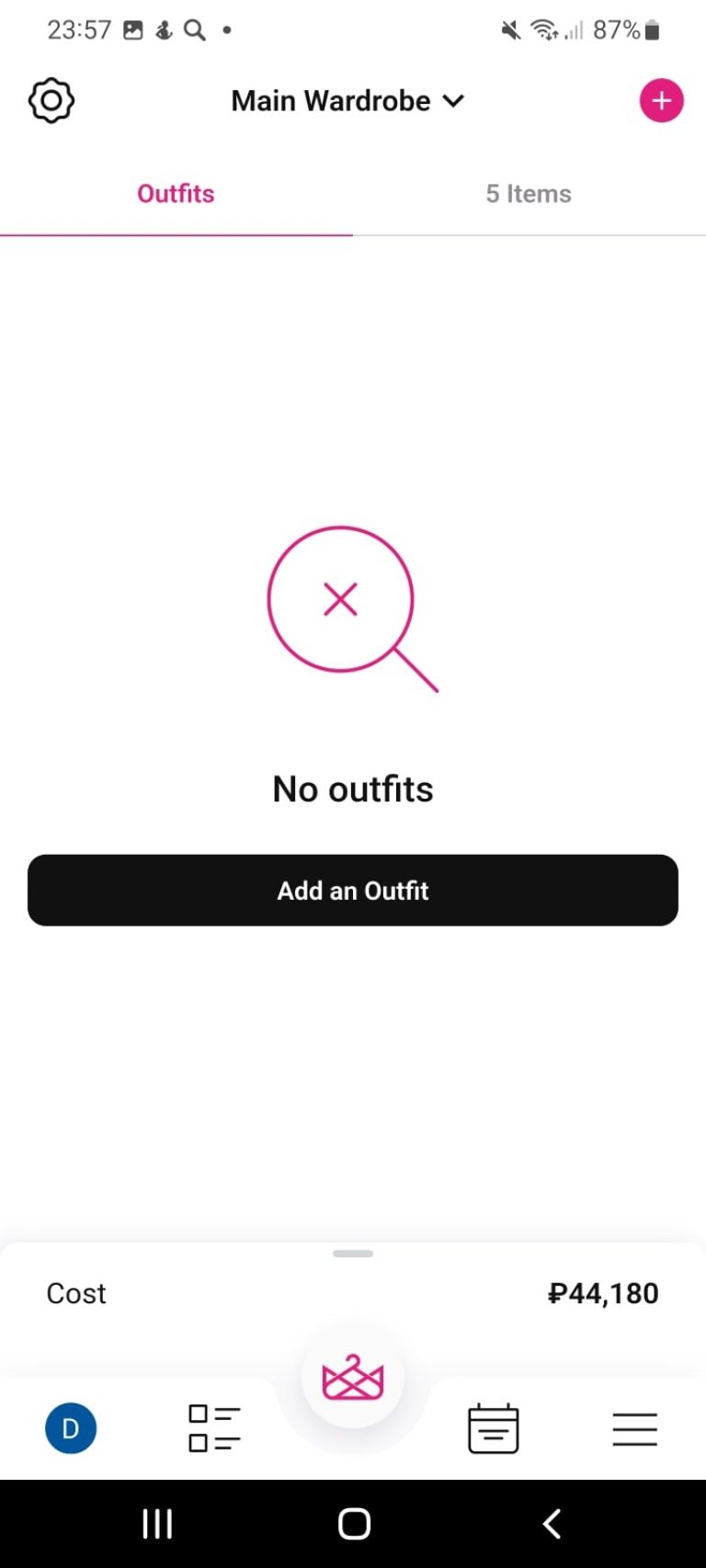The width and height of the screenshot is (706, 1568).
Task: Select the total cost value ₱44,180
Action: pos(604,1293)
